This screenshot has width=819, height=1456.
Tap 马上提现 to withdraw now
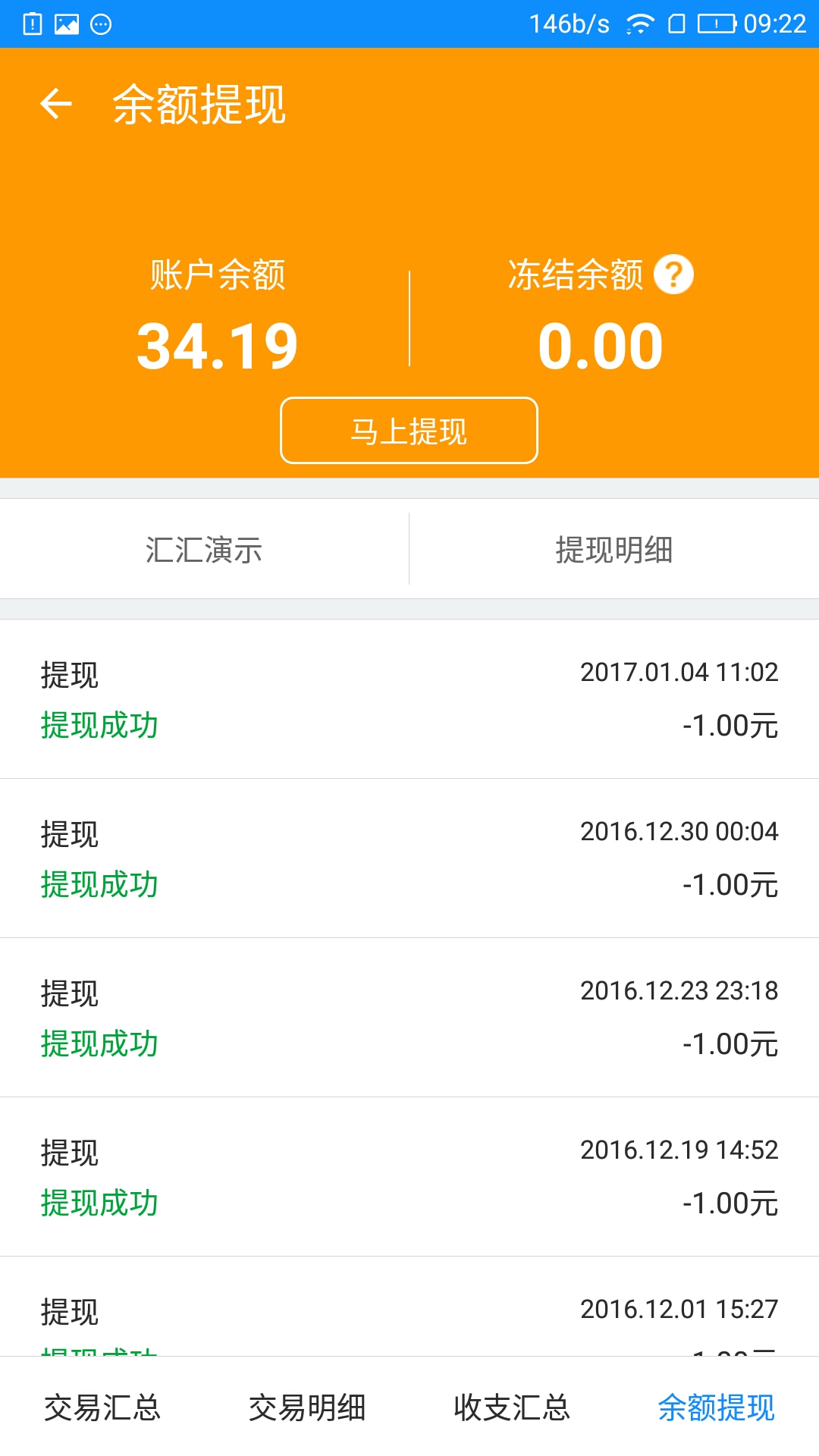point(409,431)
